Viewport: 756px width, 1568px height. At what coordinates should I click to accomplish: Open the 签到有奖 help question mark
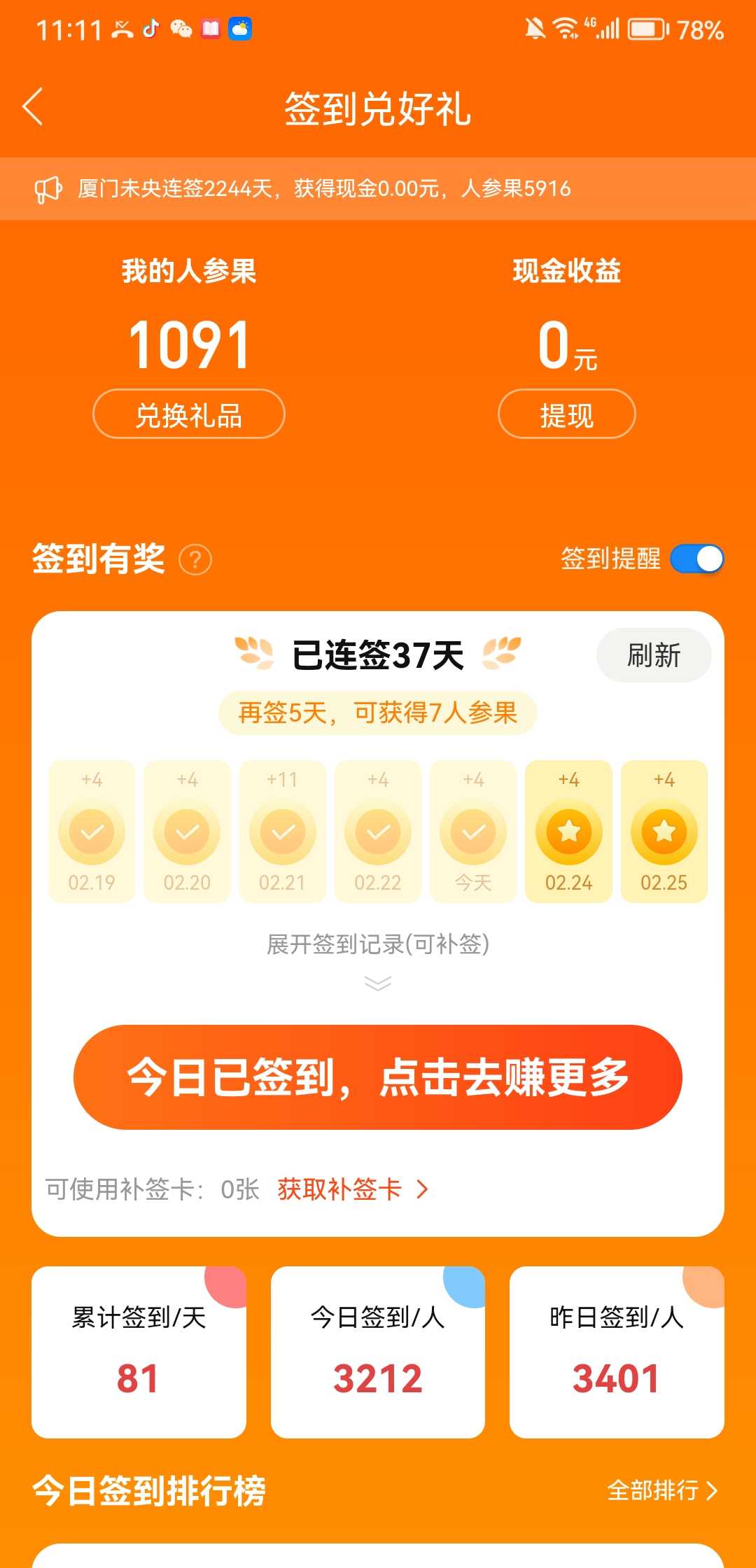coord(195,560)
